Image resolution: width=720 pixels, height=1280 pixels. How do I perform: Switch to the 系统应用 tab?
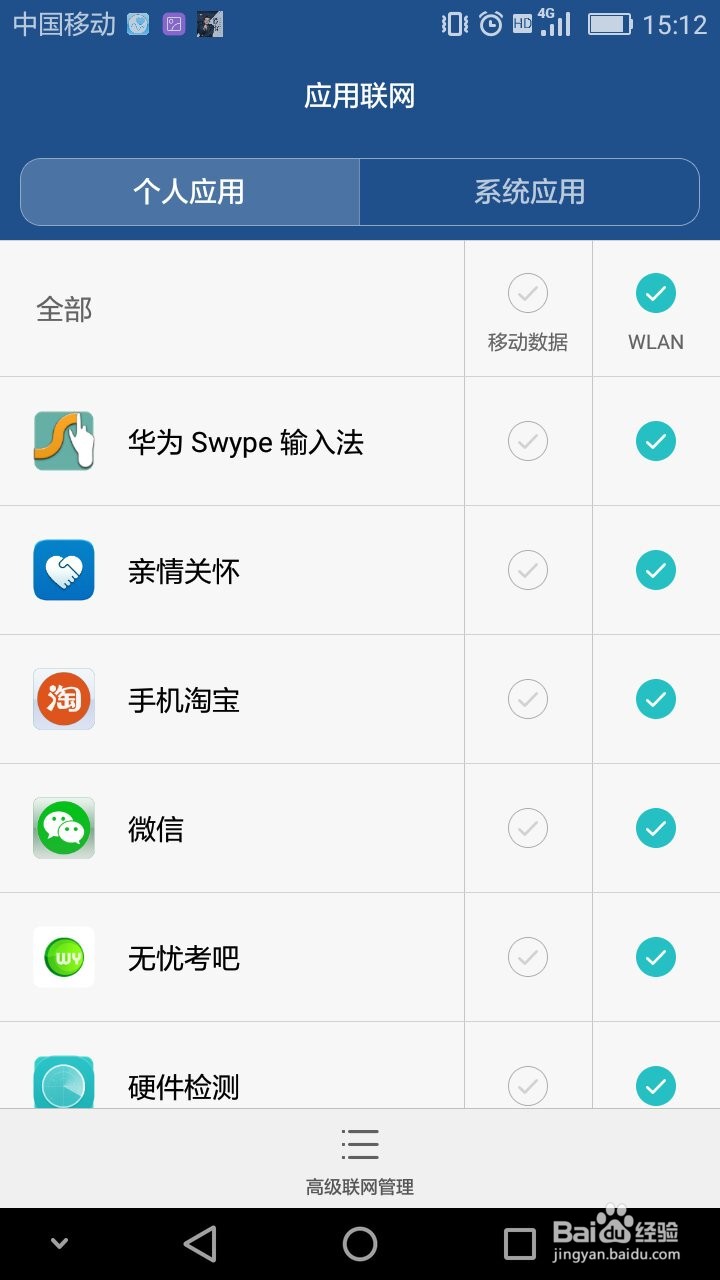tap(530, 192)
